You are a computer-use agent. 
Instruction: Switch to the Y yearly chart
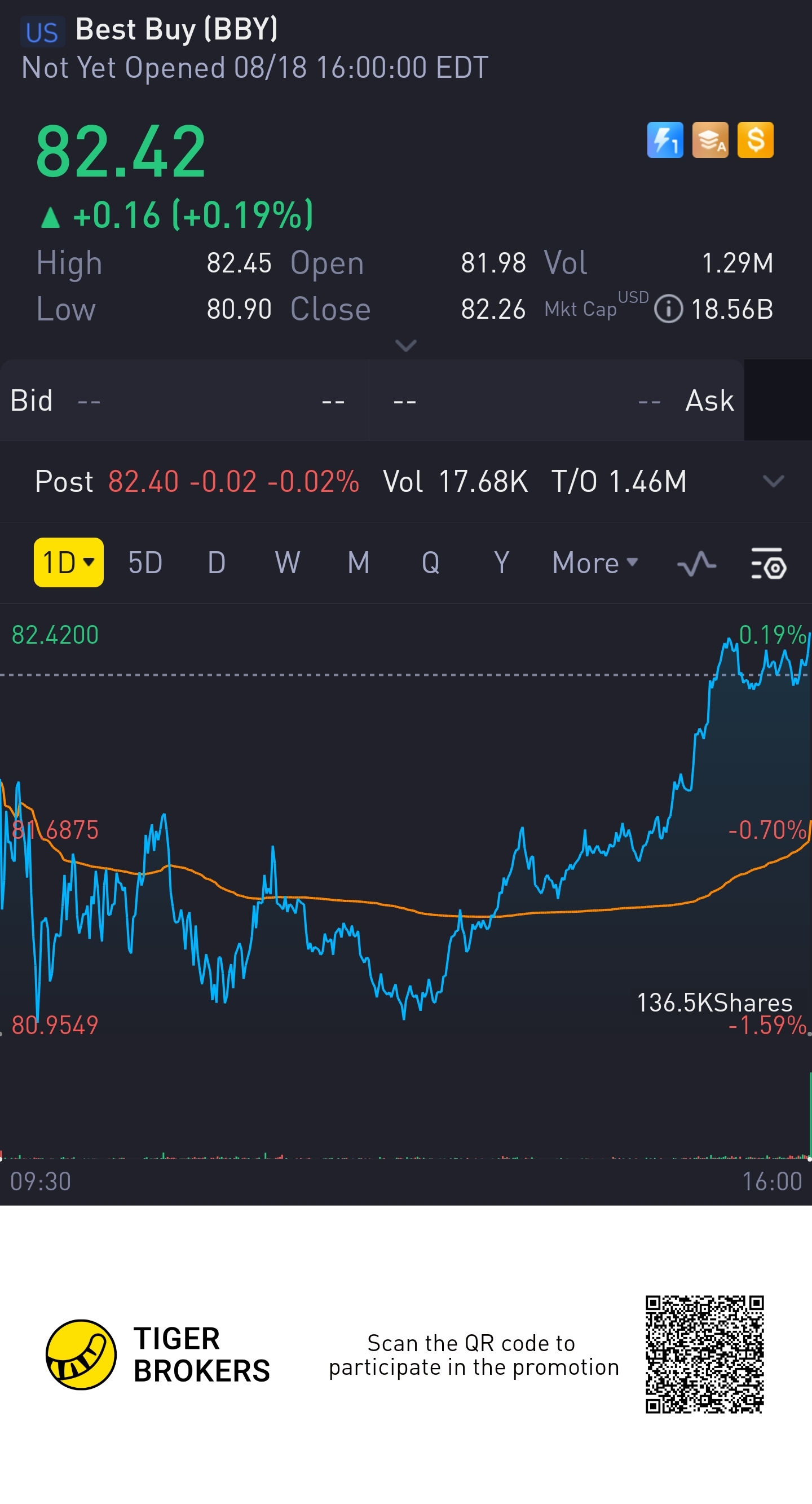click(x=501, y=564)
